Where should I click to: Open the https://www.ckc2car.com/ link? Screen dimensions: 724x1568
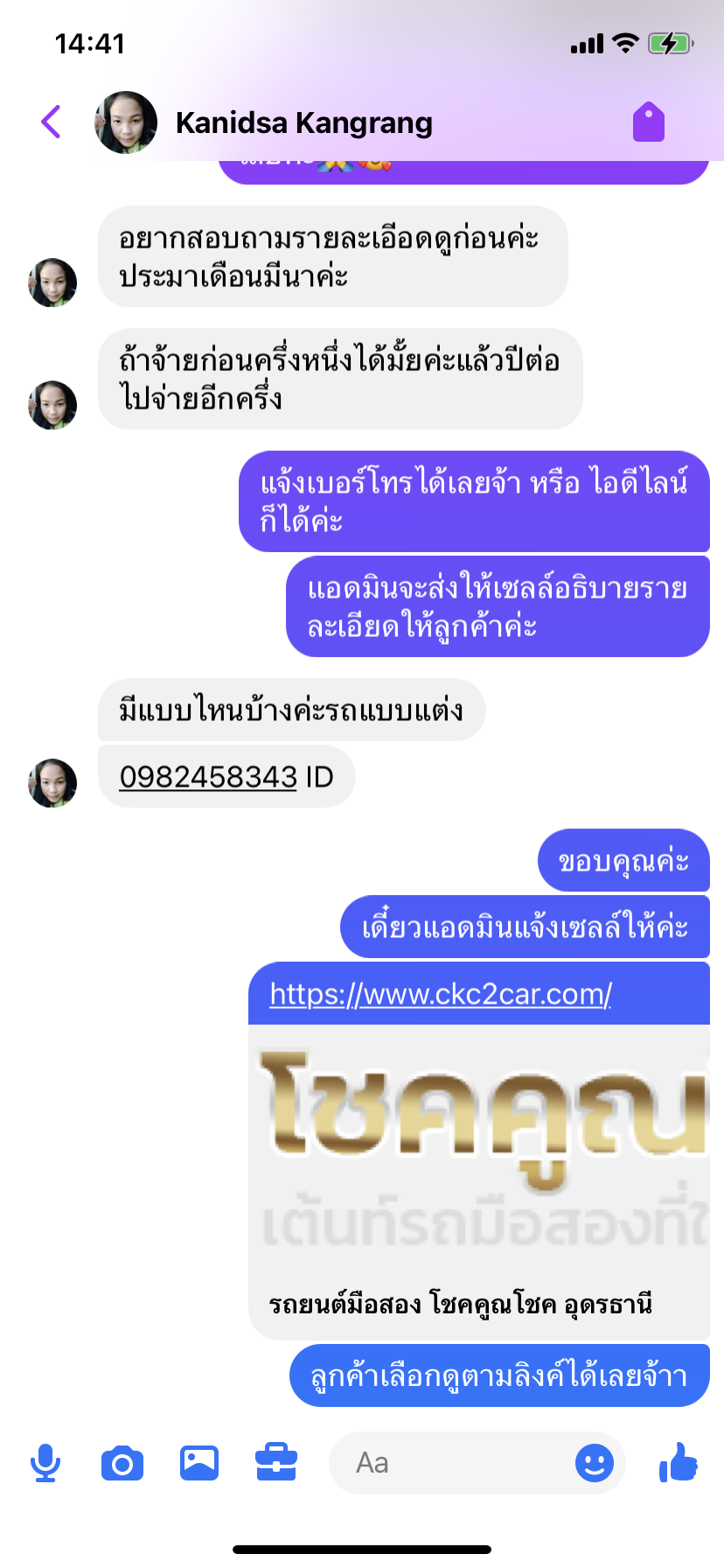440,994
